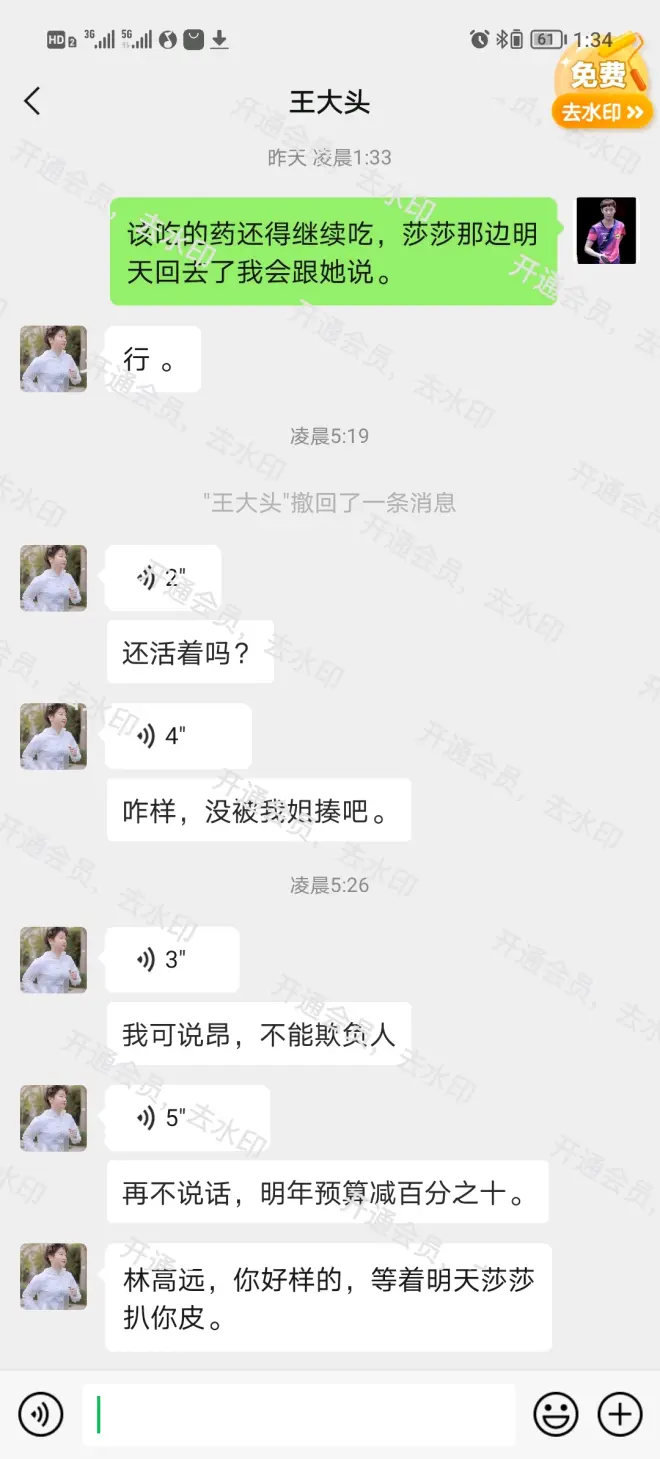Play the 4-second voice message

click(x=178, y=736)
